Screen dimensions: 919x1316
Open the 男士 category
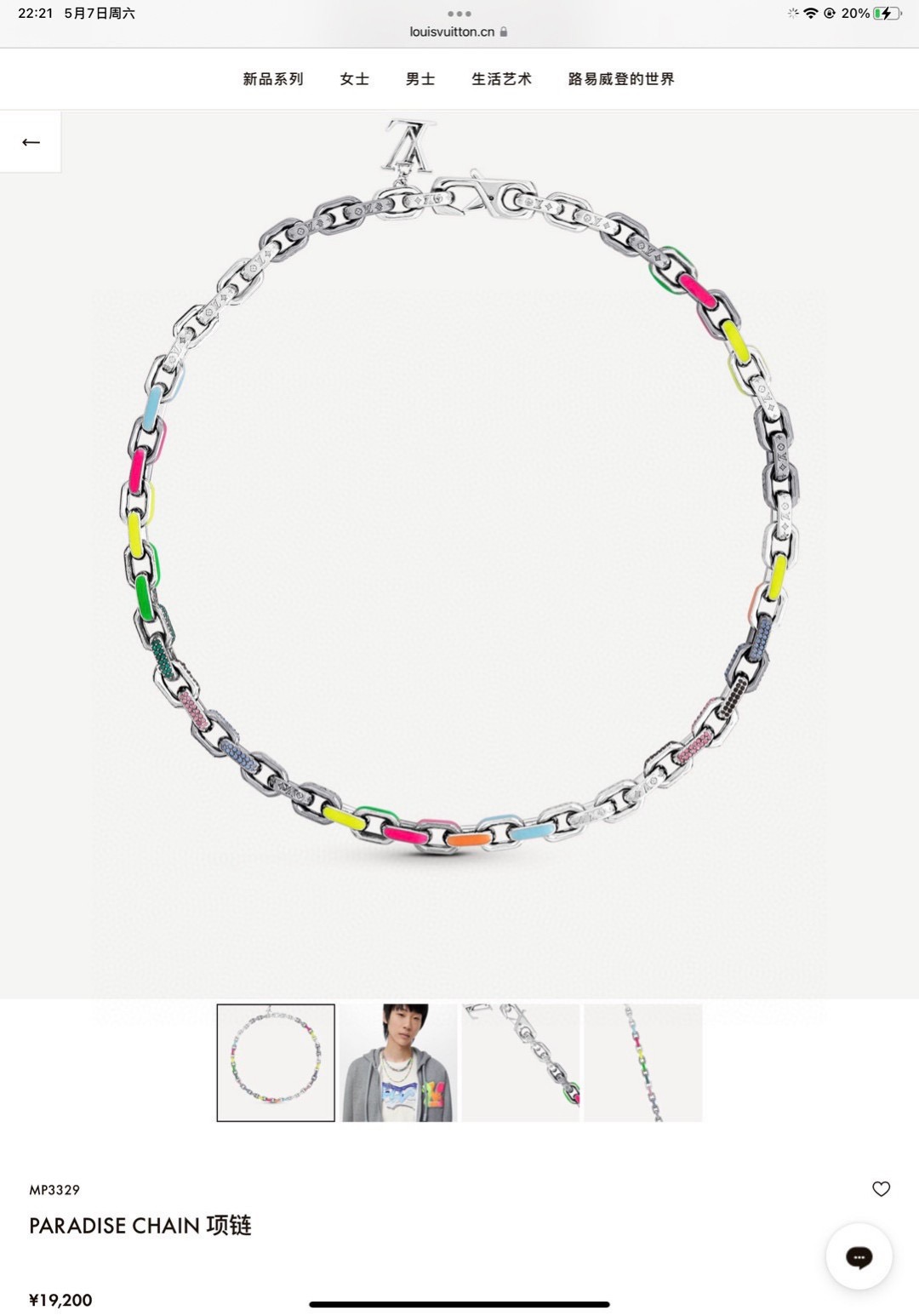point(420,79)
